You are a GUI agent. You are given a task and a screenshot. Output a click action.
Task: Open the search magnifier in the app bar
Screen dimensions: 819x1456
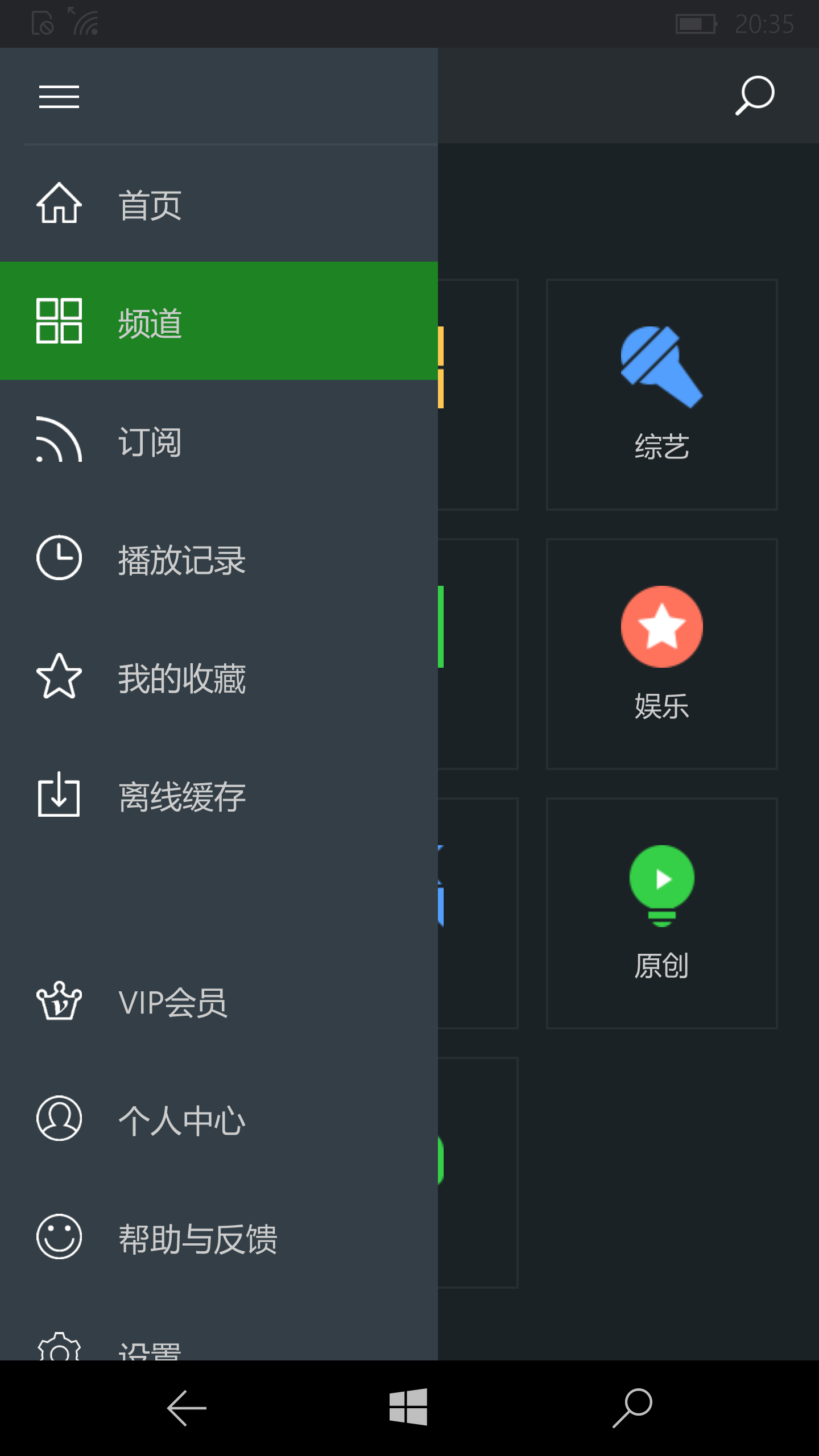click(755, 96)
